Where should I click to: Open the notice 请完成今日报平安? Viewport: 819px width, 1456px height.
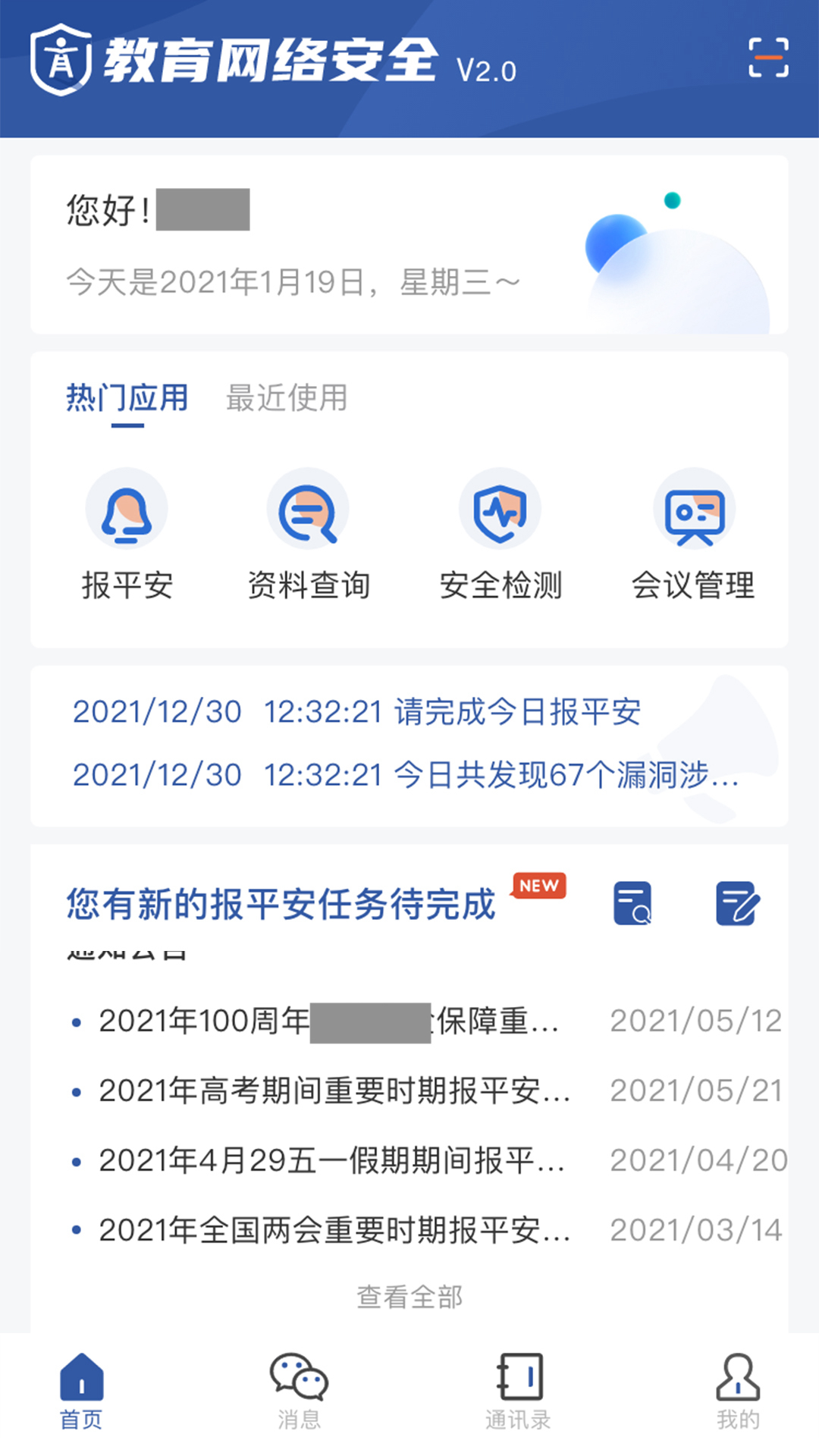[x=357, y=712]
